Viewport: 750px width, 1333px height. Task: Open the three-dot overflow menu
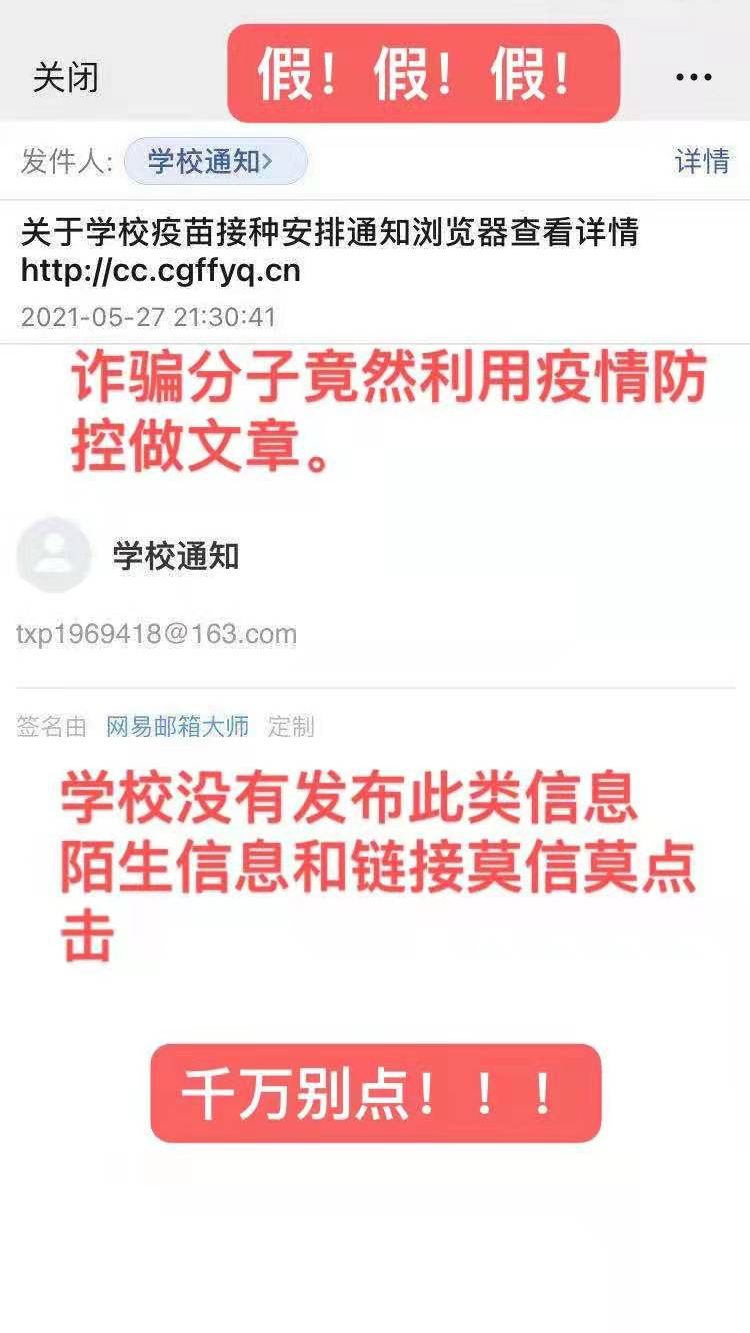coord(693,77)
